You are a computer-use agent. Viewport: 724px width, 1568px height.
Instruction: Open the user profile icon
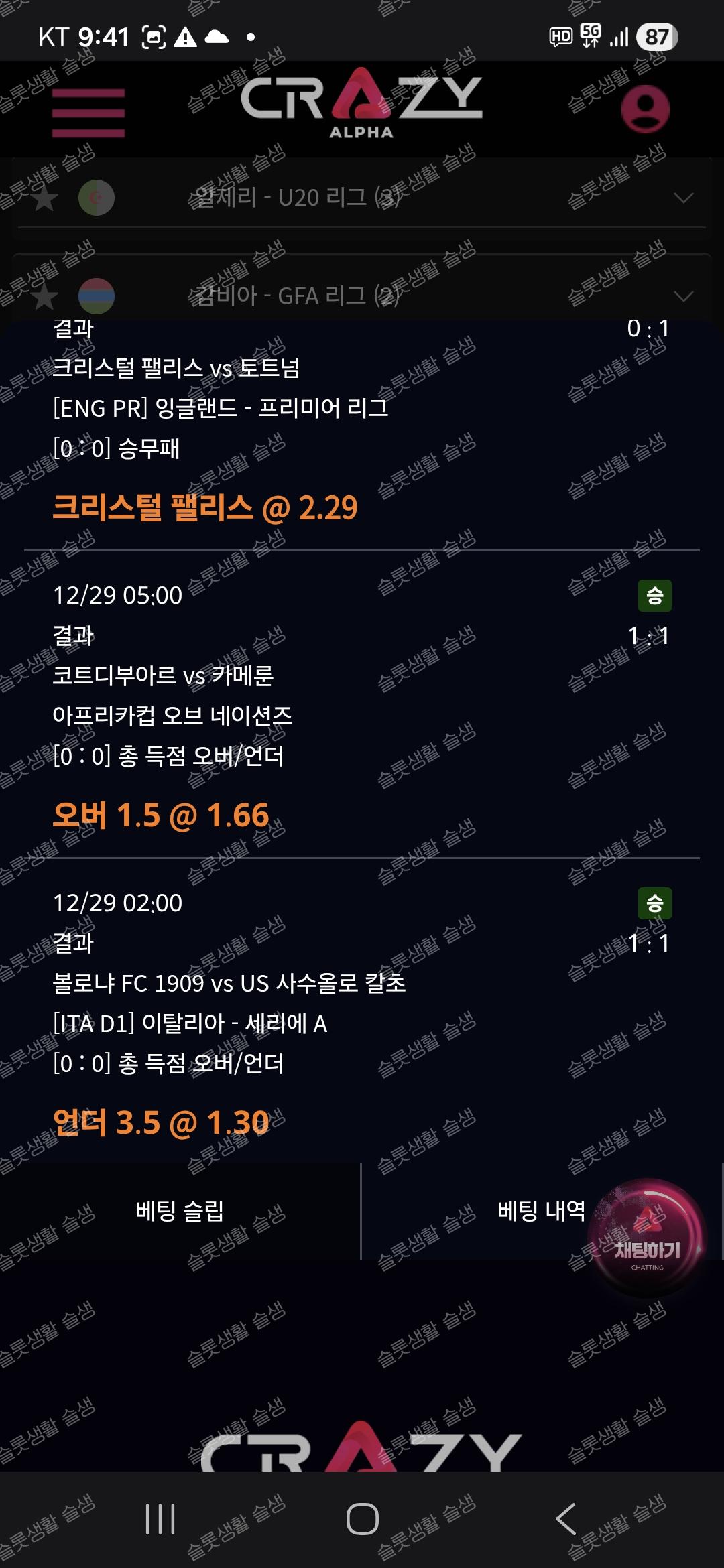point(645,109)
